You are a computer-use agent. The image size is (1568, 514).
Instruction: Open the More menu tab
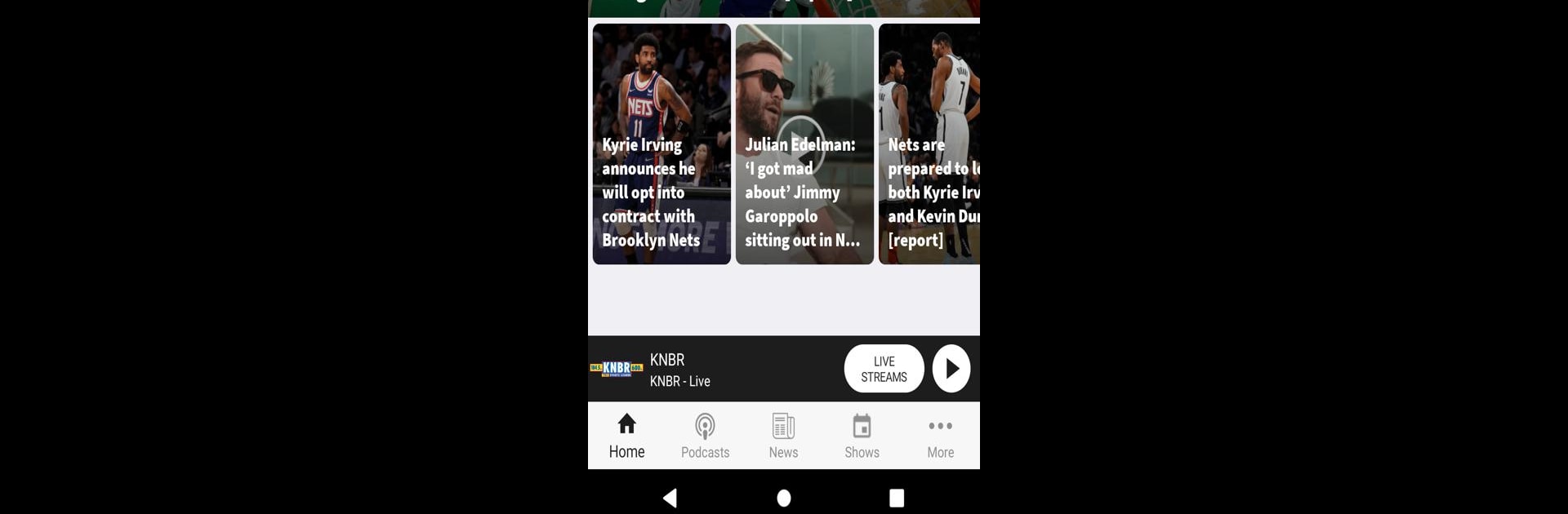pyautogui.click(x=940, y=436)
